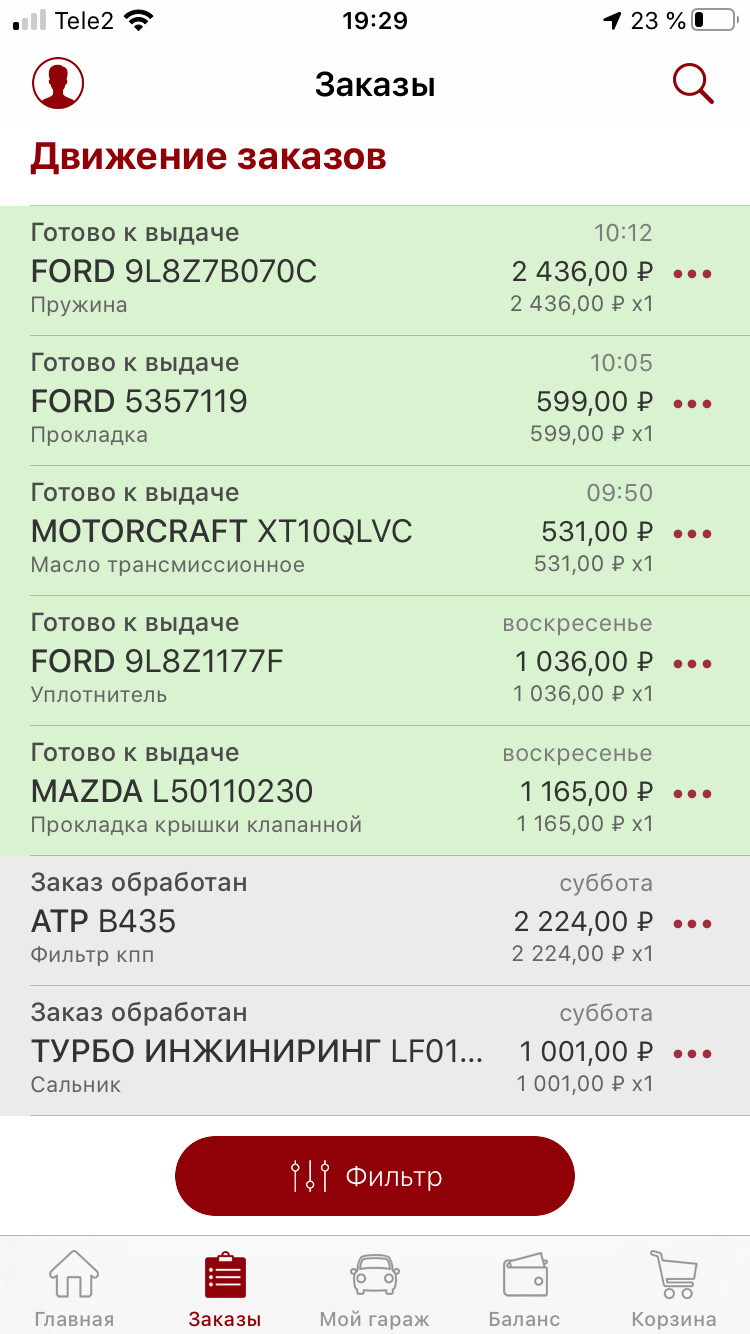Image resolution: width=750 pixels, height=1334 pixels.
Task: Open actions menu for MOTORCRAFT XT10QLVC order
Action: point(691,533)
